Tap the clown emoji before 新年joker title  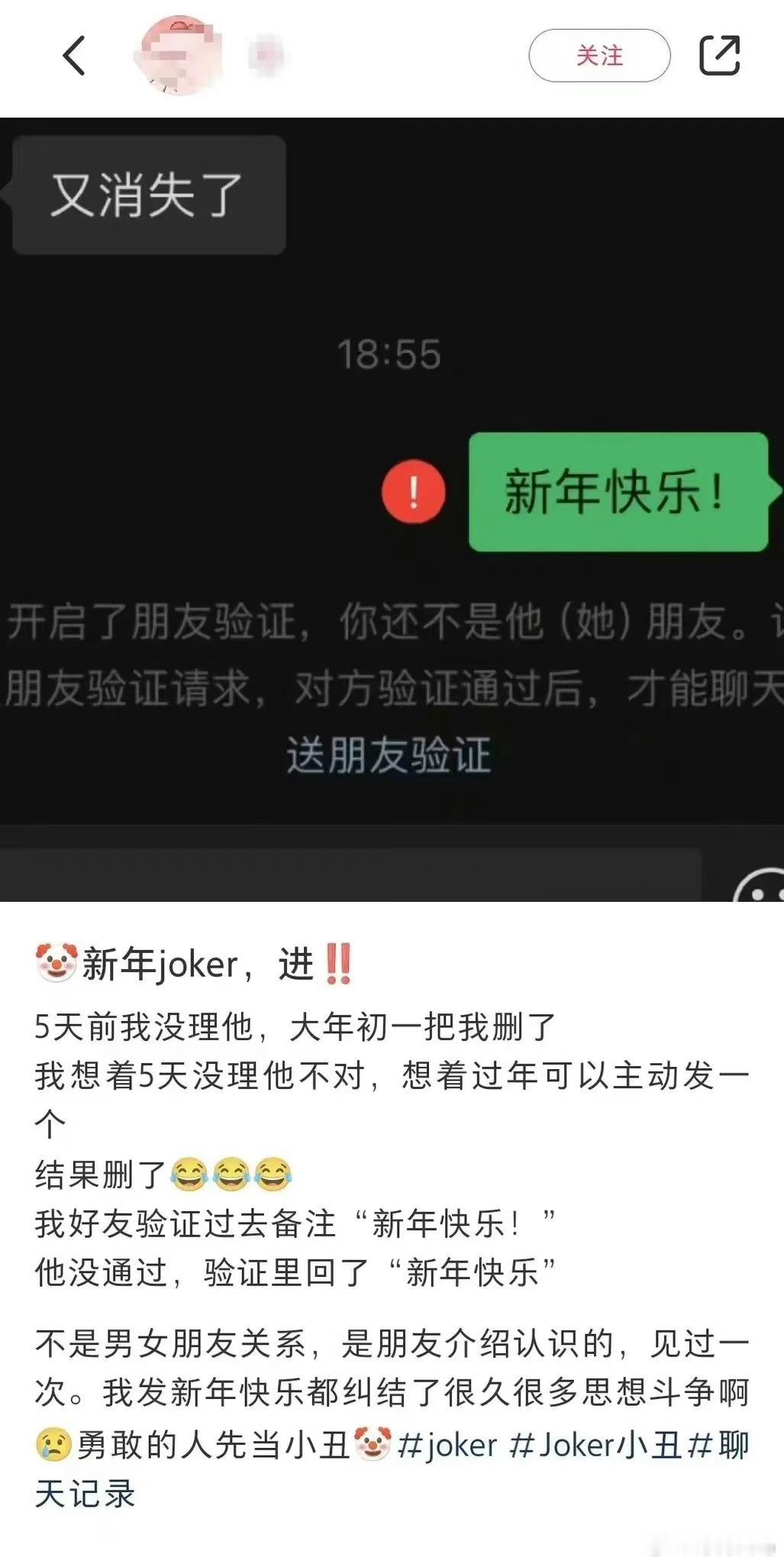(53, 964)
